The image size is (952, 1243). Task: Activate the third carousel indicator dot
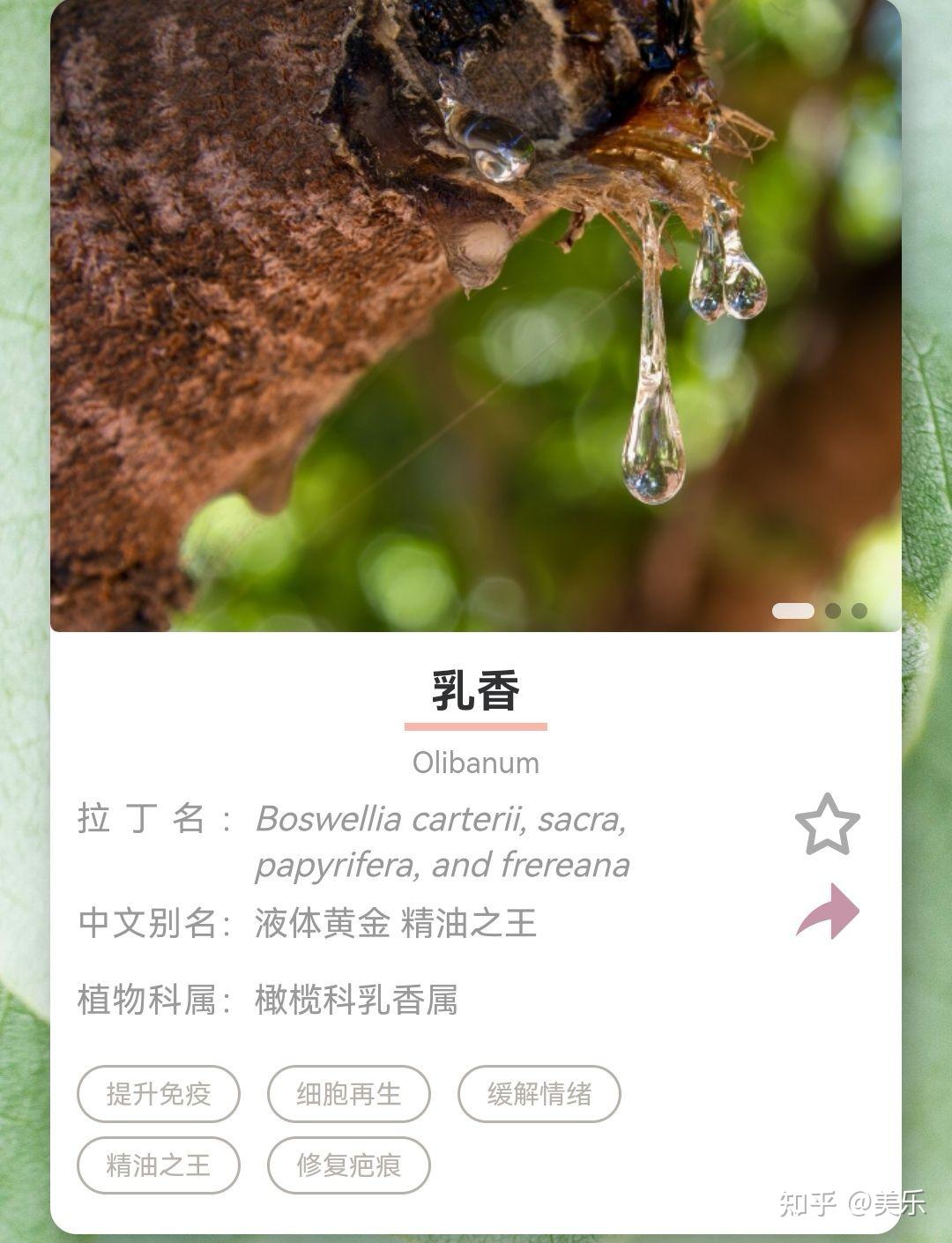[x=860, y=609]
